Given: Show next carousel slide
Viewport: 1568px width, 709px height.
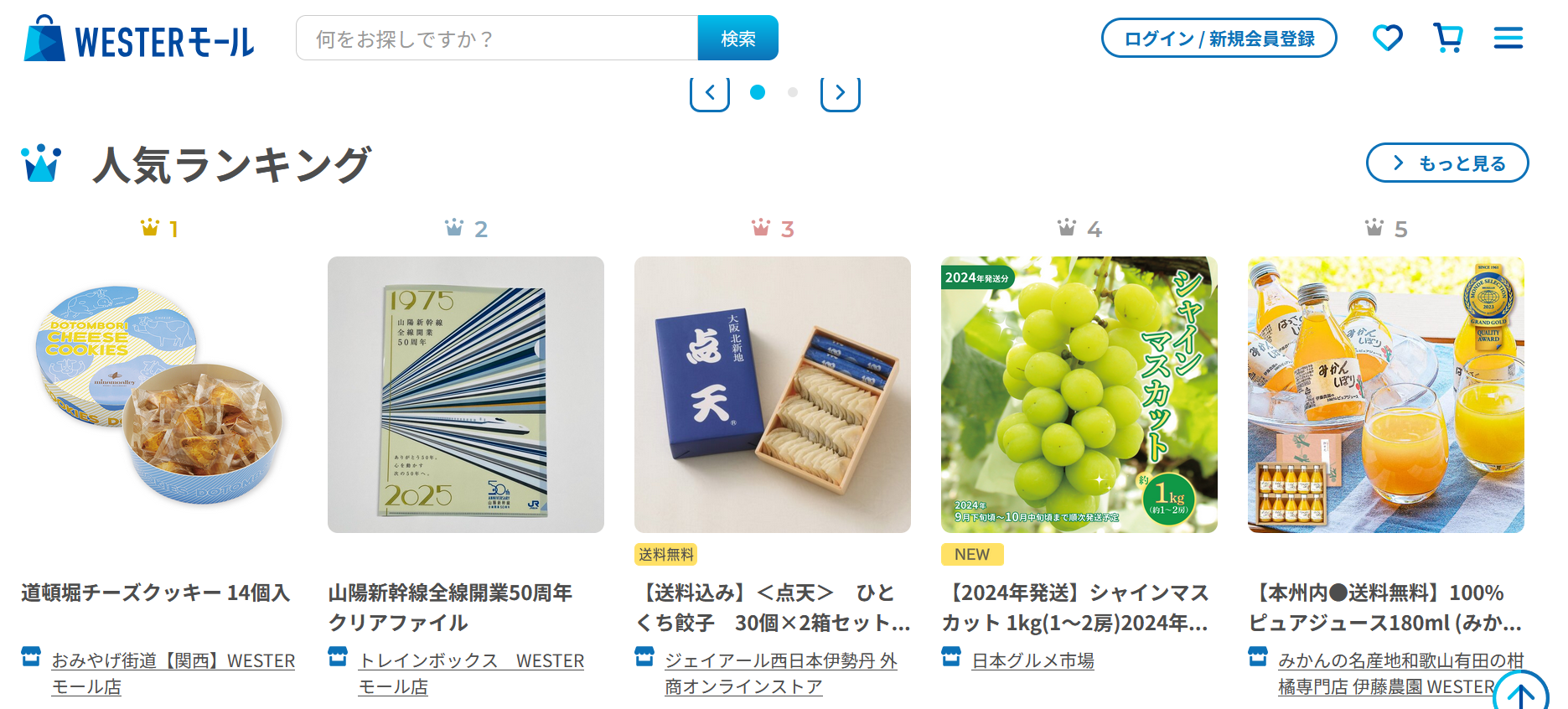Looking at the screenshot, I should [x=840, y=92].
